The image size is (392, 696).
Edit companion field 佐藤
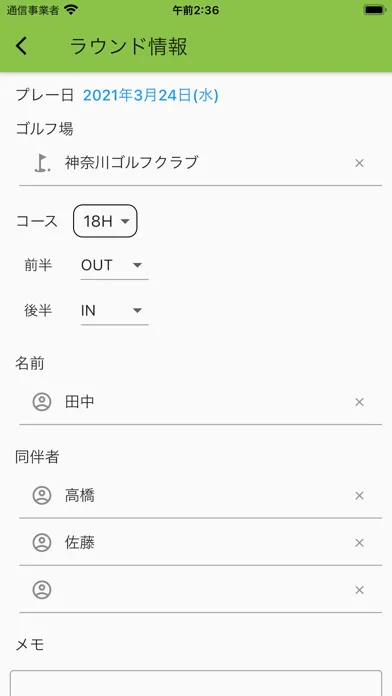pos(200,542)
